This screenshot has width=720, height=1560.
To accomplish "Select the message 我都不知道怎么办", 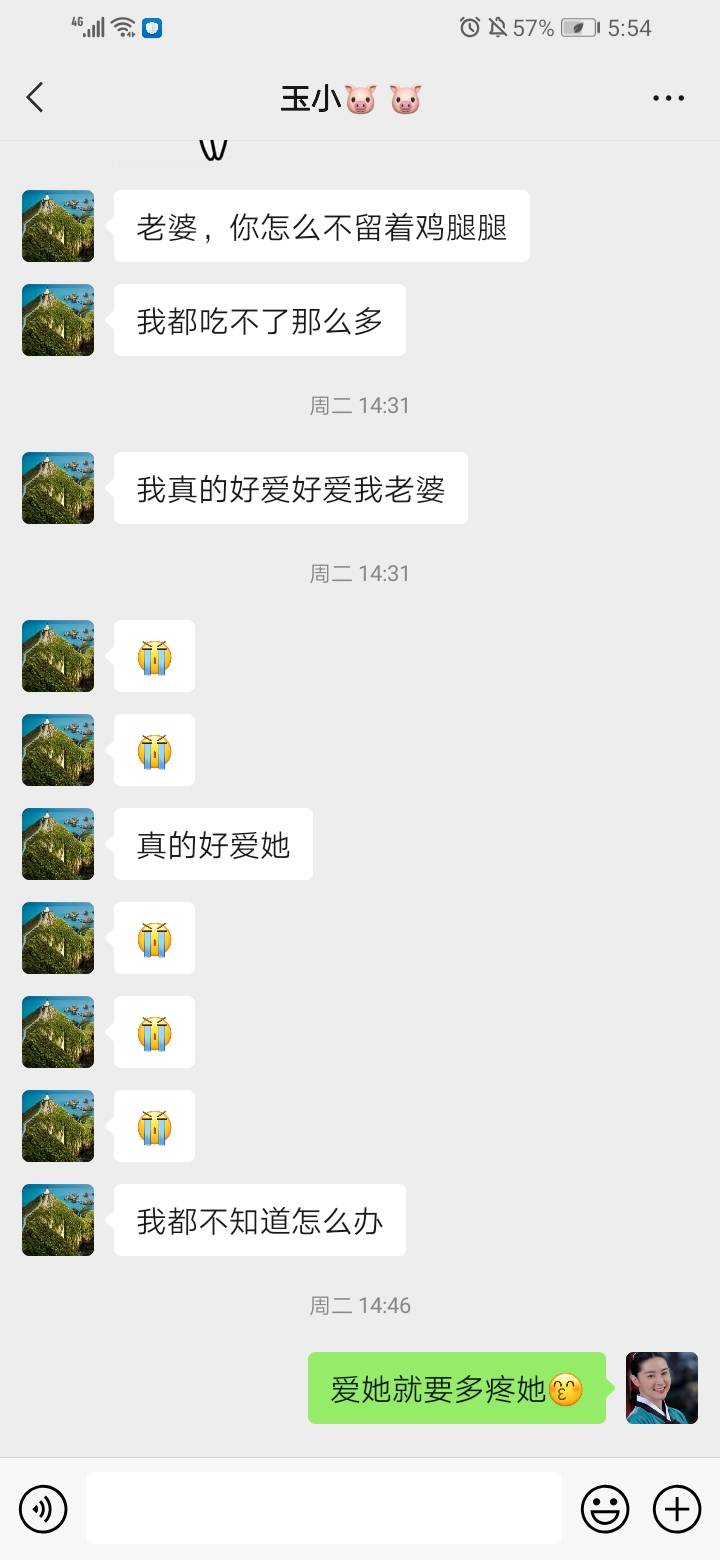I will point(259,1219).
